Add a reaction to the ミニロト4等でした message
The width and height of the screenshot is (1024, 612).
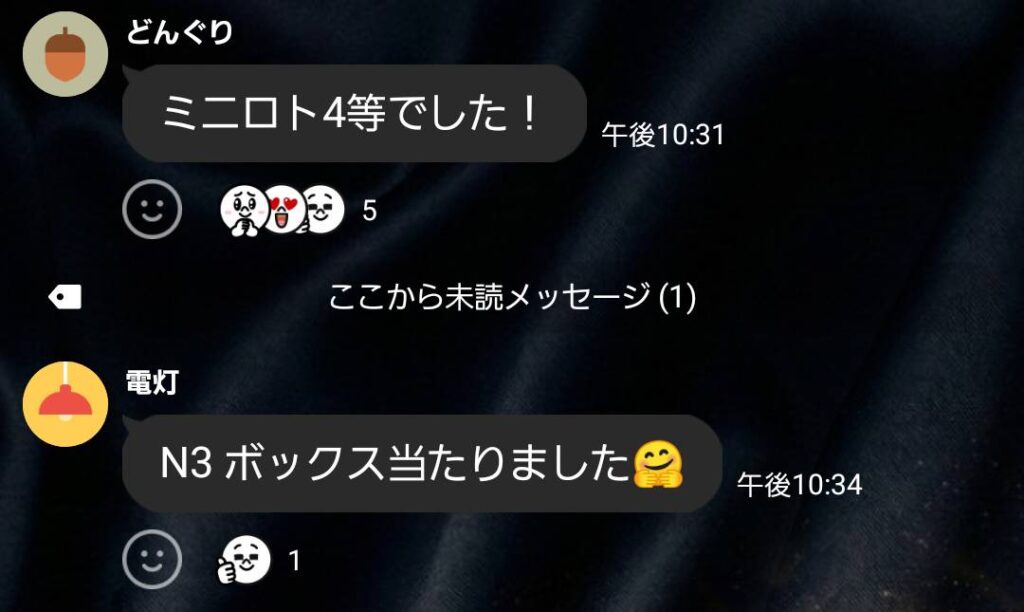pos(152,210)
